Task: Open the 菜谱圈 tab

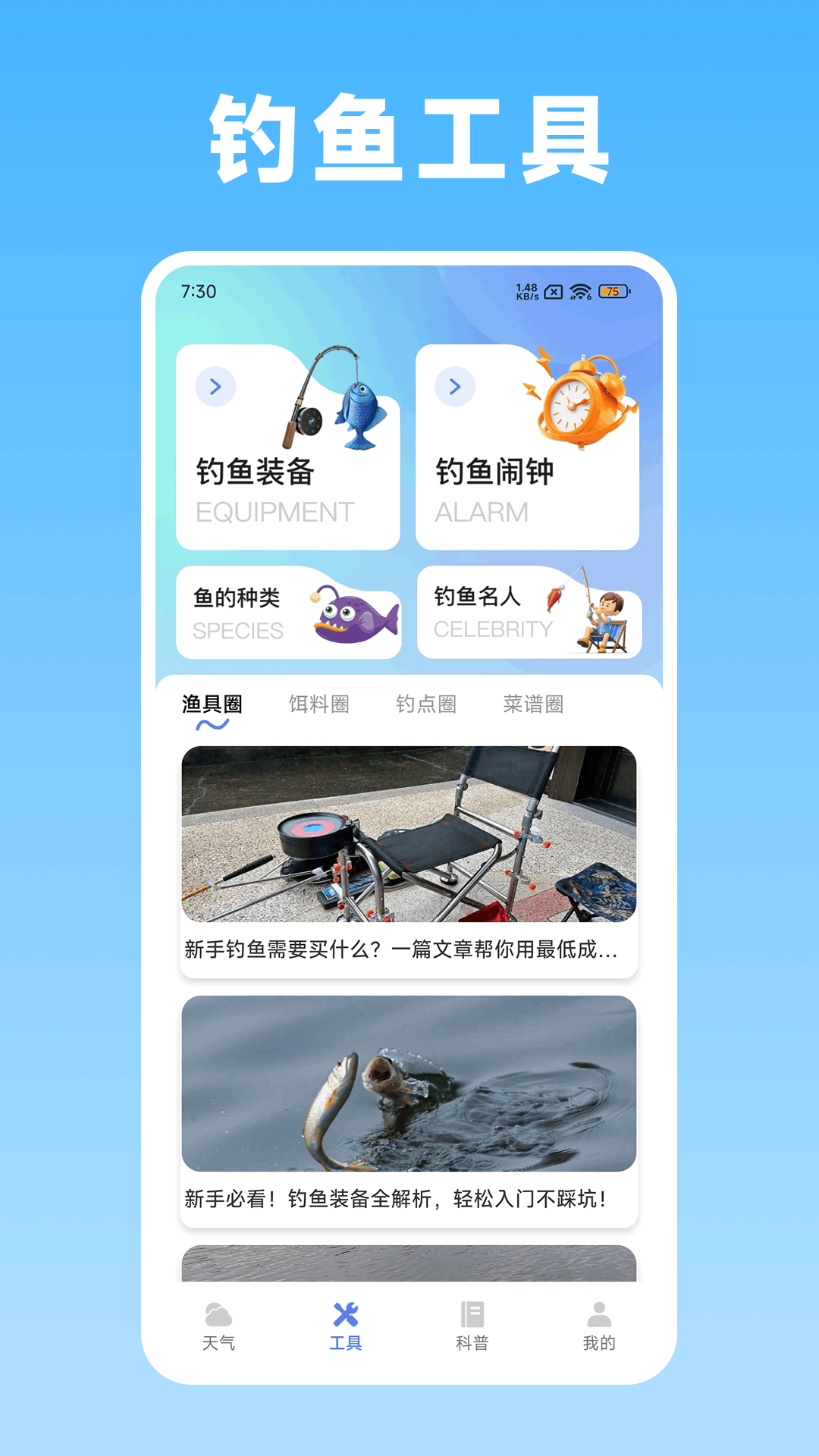Action: [535, 704]
